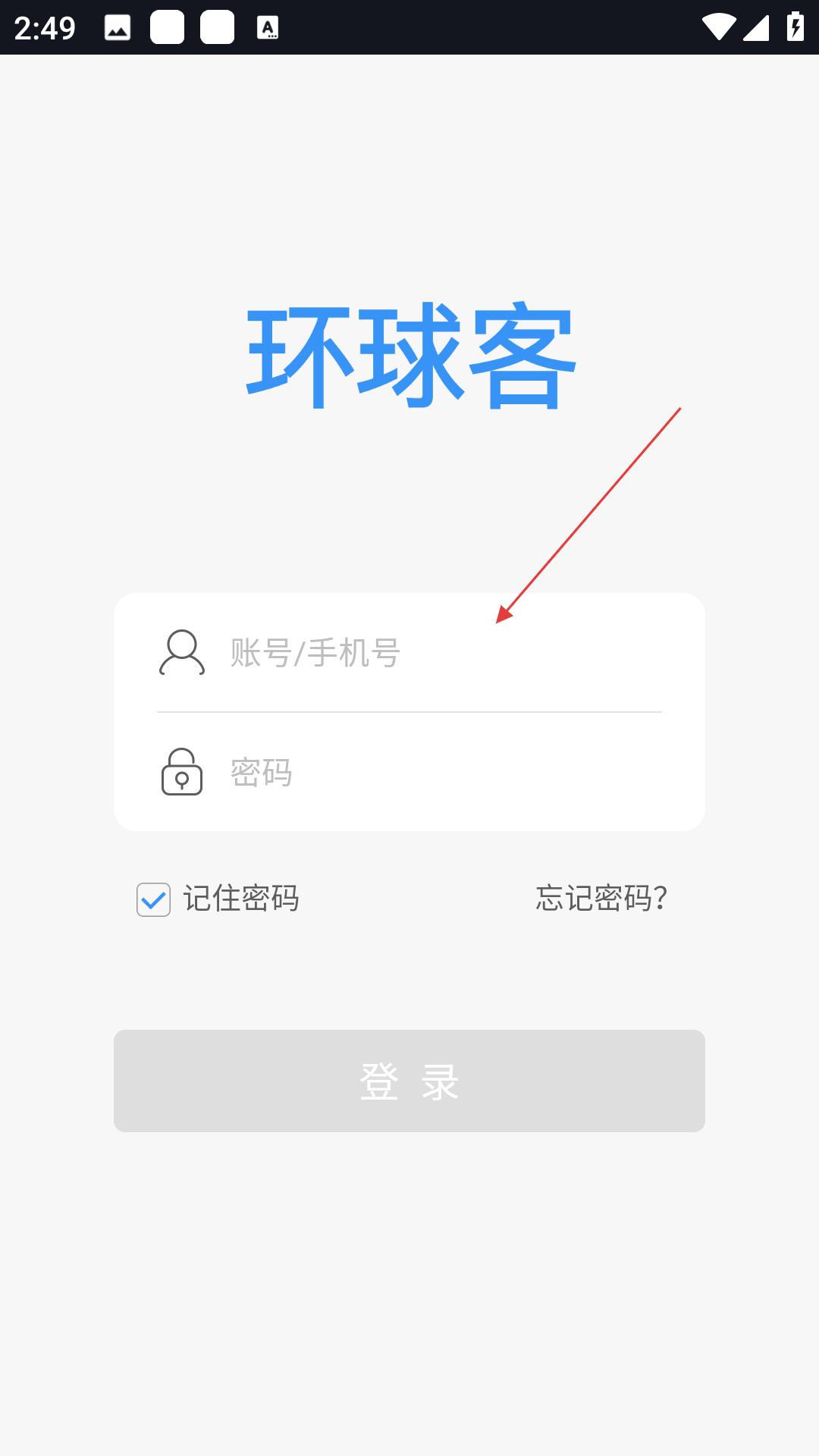Open the 忘记密码? link
The height and width of the screenshot is (1456, 819).
[601, 899]
